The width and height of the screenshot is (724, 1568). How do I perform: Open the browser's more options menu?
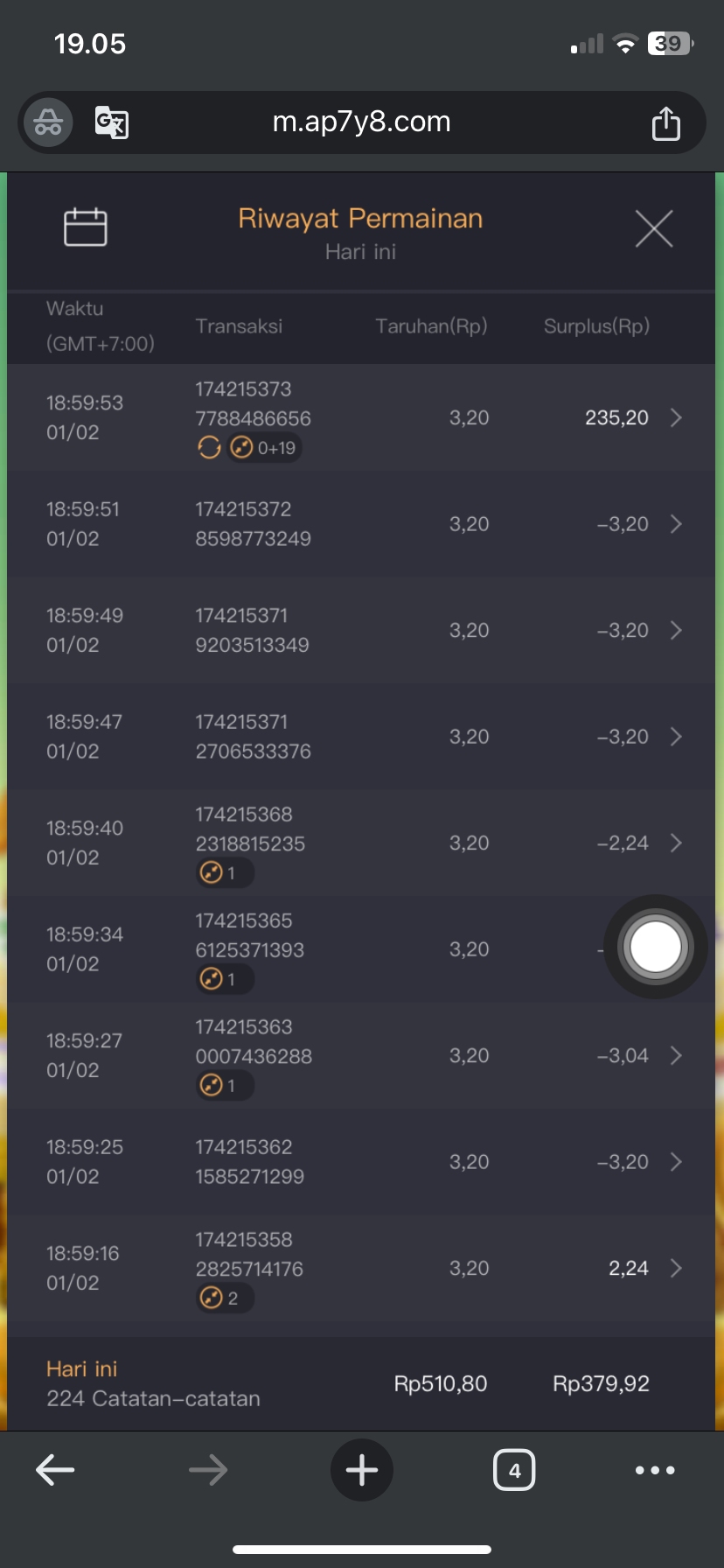click(655, 1470)
